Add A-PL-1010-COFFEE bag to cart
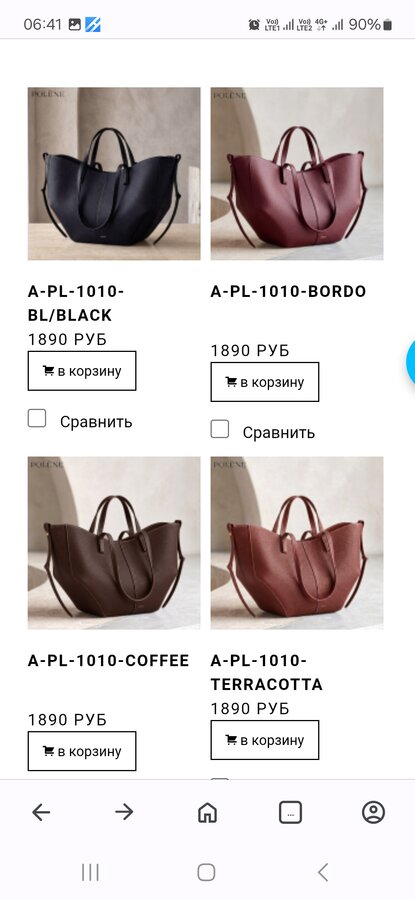The width and height of the screenshot is (415, 900). (x=82, y=751)
